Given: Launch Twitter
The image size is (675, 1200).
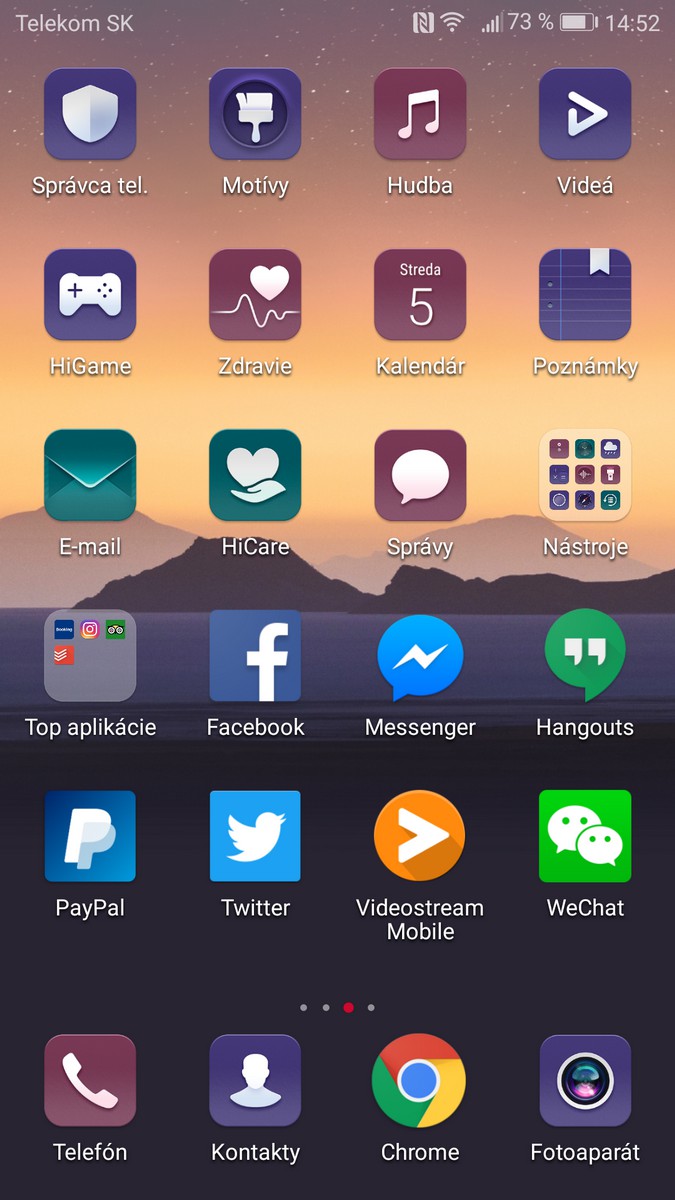Looking at the screenshot, I should [x=255, y=837].
